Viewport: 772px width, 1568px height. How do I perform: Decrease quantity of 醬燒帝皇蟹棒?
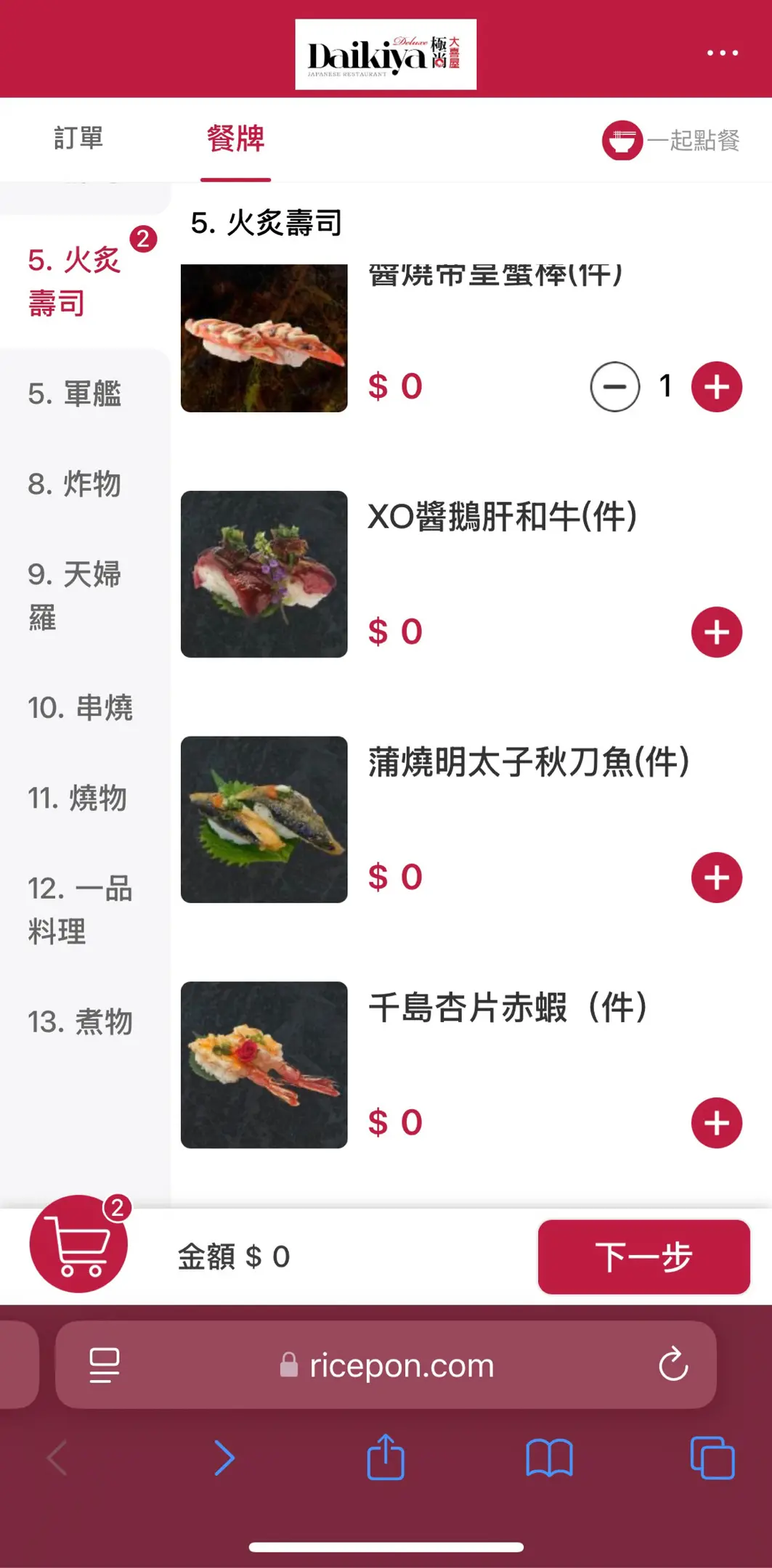614,387
